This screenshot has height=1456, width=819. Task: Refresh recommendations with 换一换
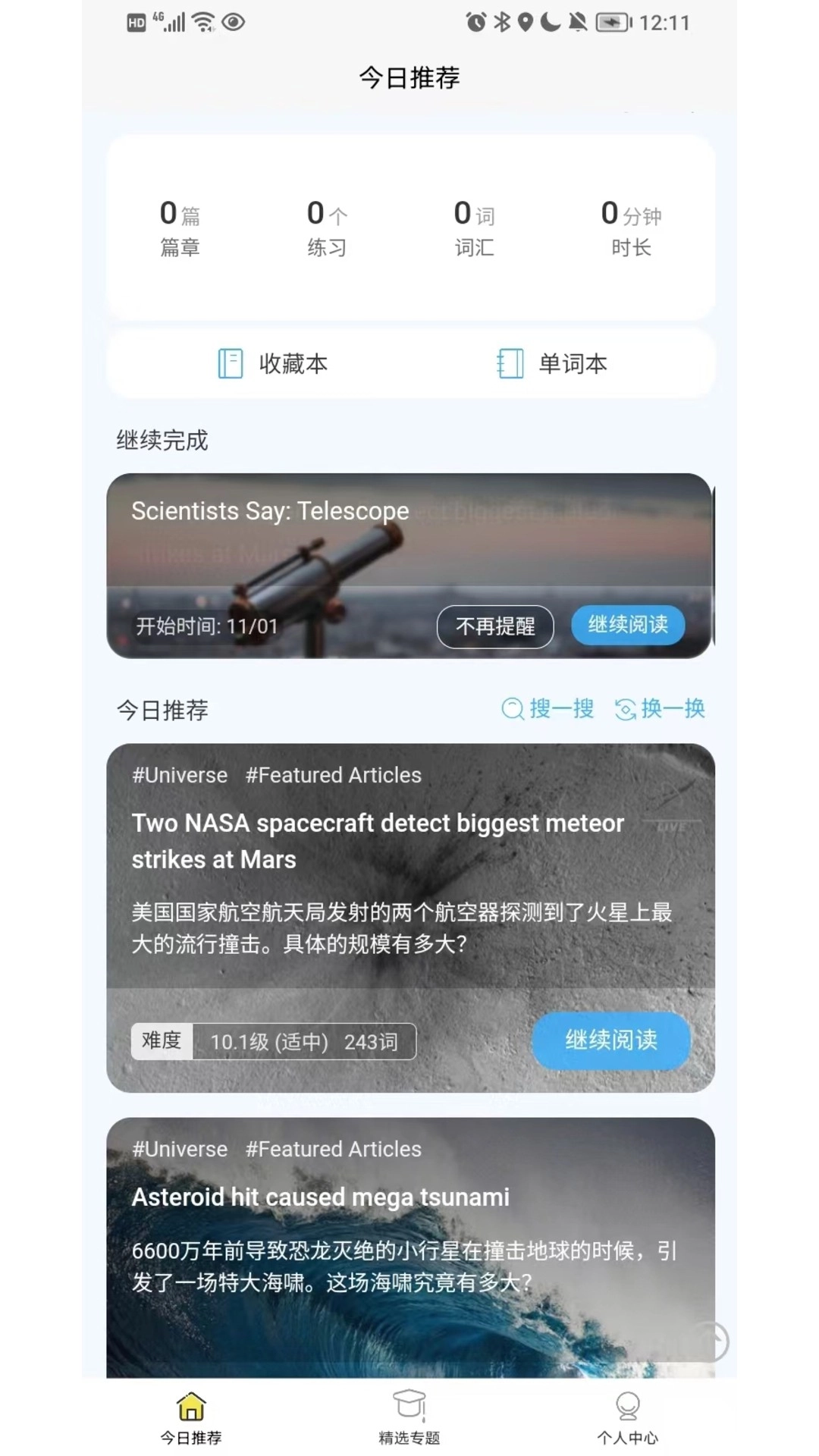(660, 709)
